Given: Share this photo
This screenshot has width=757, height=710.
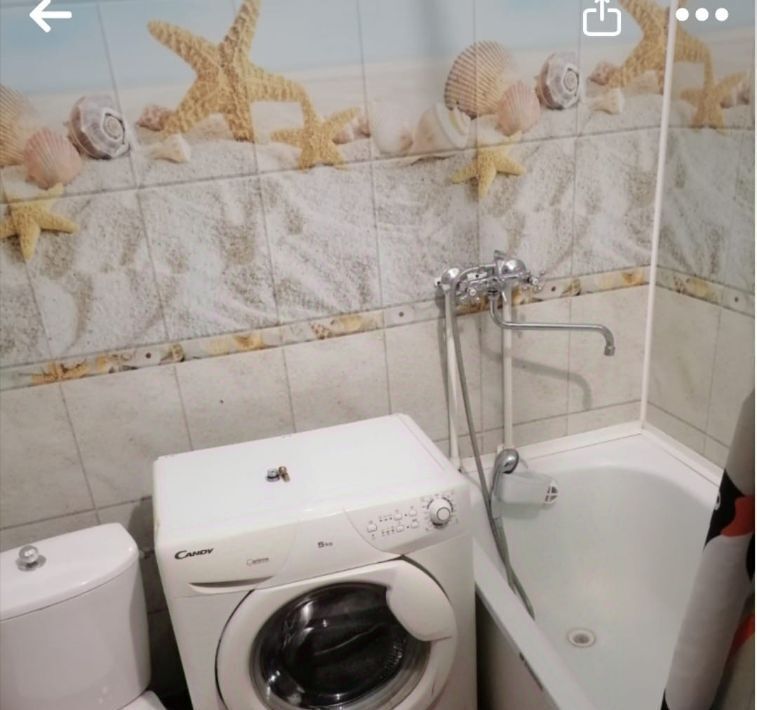Looking at the screenshot, I should click(601, 16).
